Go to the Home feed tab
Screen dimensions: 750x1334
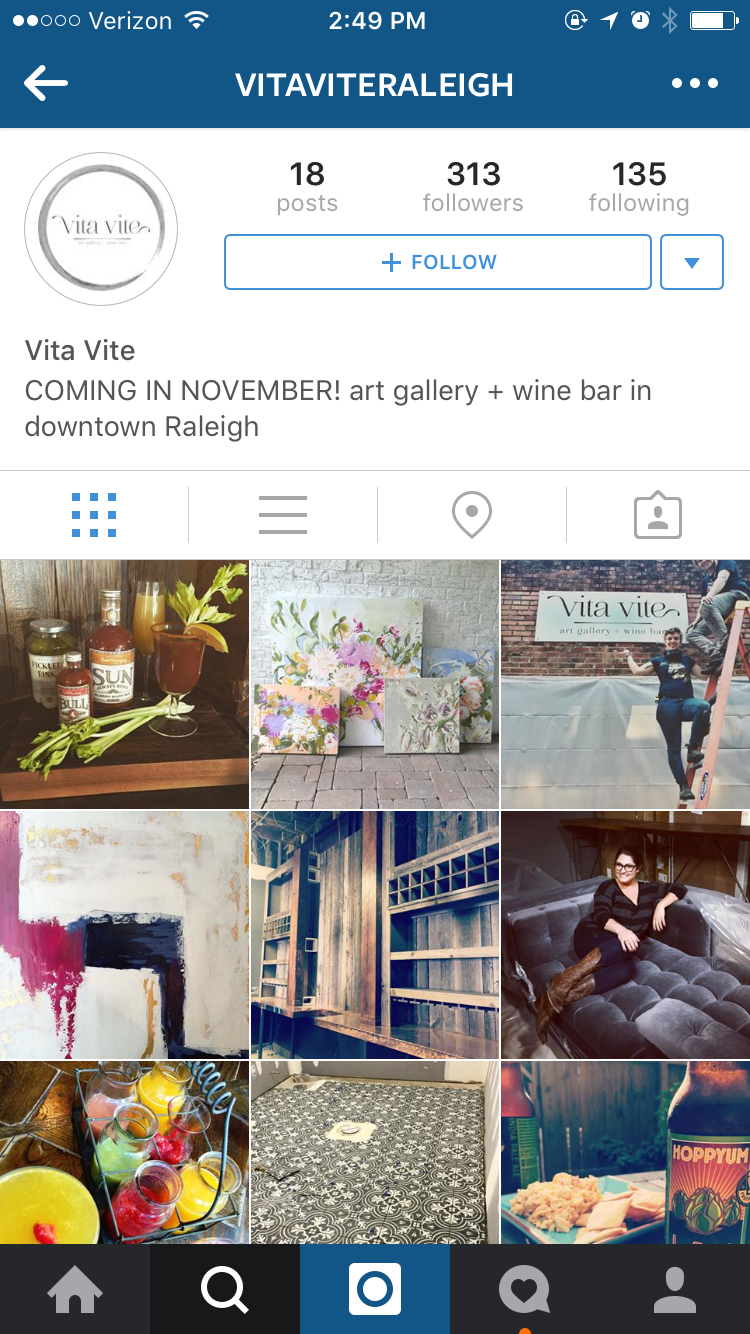click(x=75, y=1290)
